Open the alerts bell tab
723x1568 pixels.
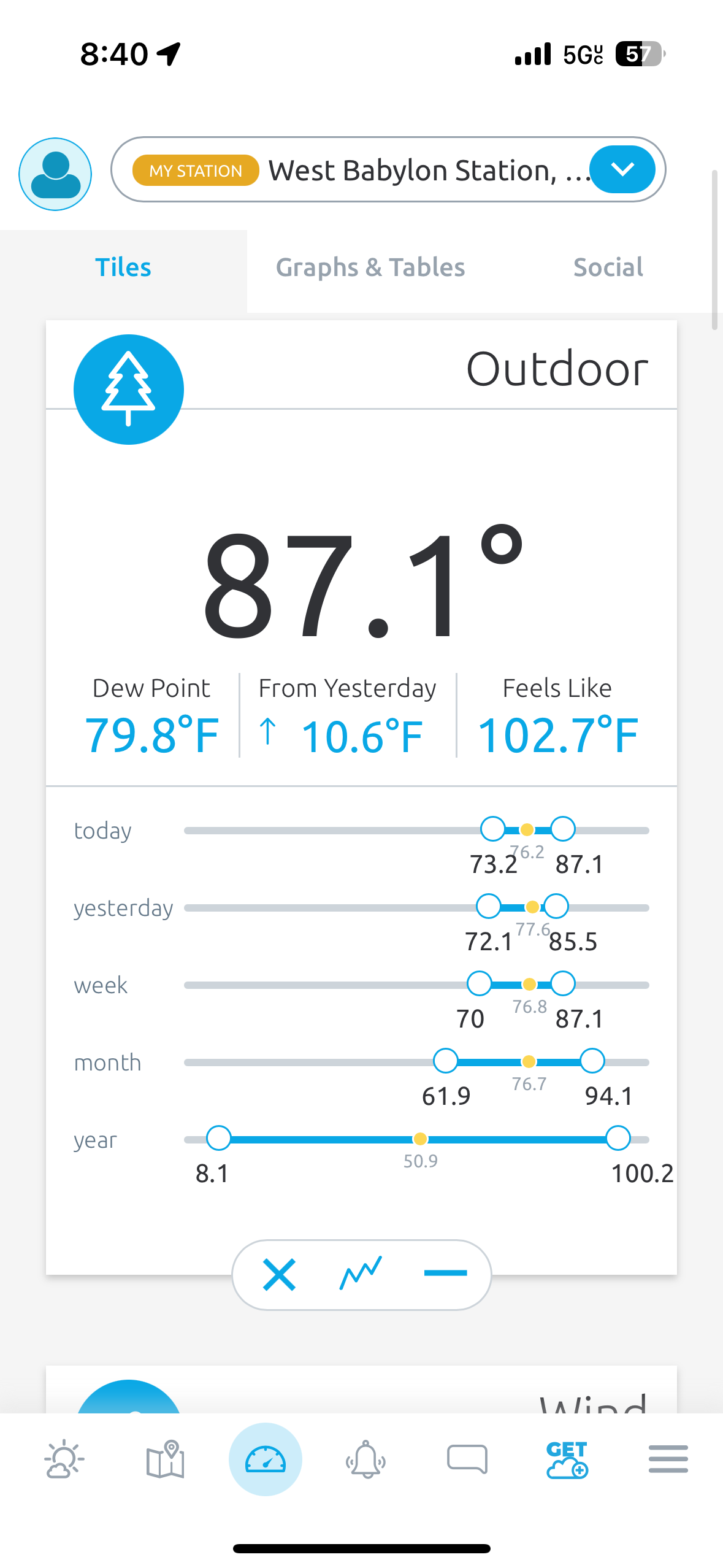[x=366, y=1459]
